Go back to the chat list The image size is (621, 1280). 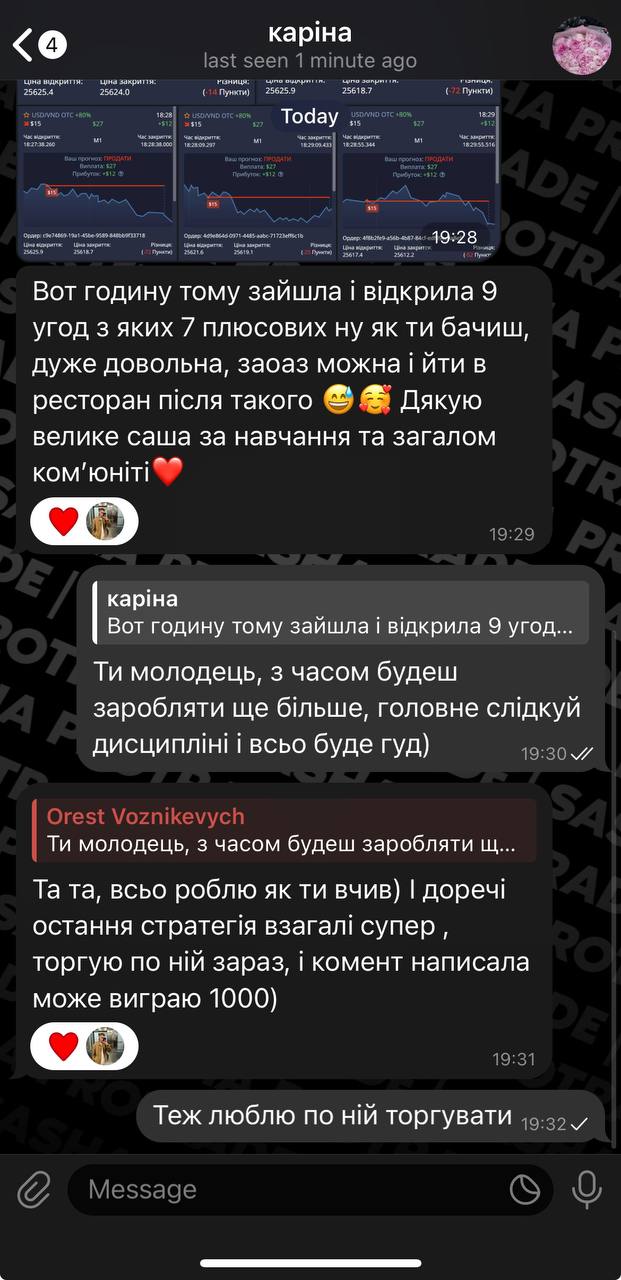[38, 45]
